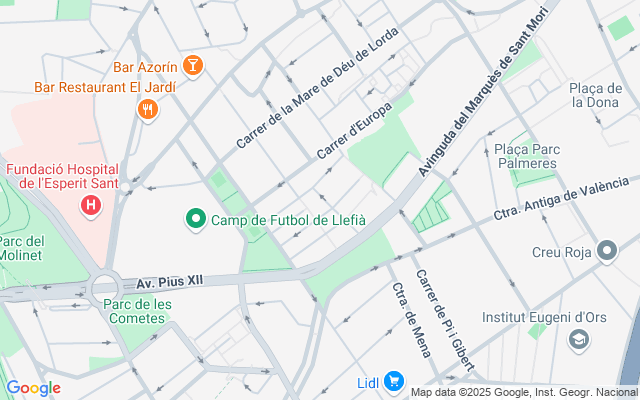Open the Bar Azorín map pin
The height and width of the screenshot is (400, 640).
[x=193, y=65]
